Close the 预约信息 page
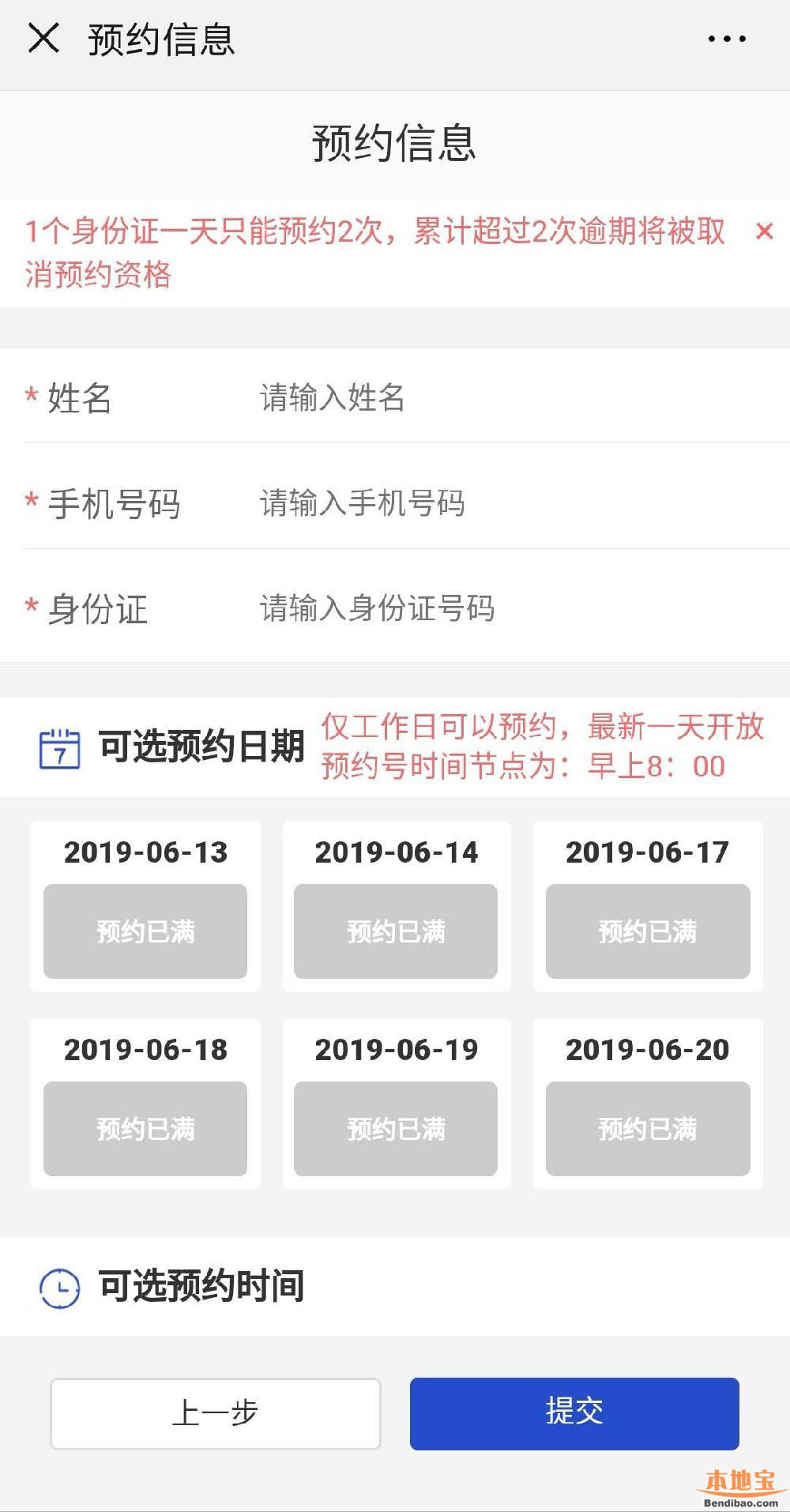Image resolution: width=790 pixels, height=1512 pixels. (x=43, y=38)
